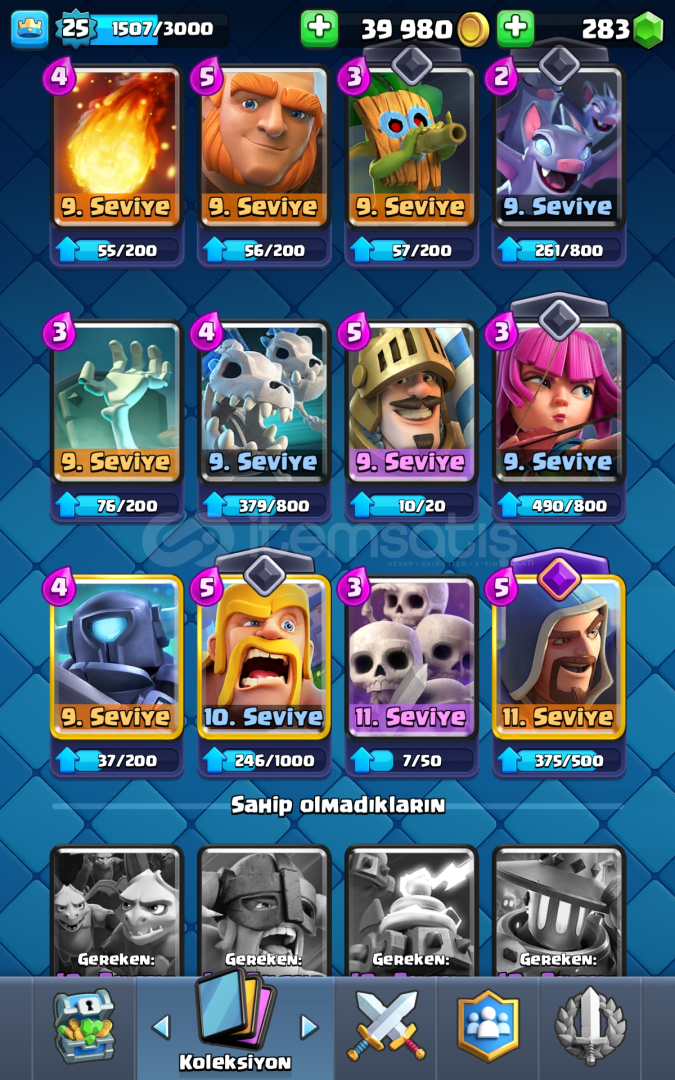Switch to the shop chest tab
The height and width of the screenshot is (1080, 675).
pos(83,1025)
